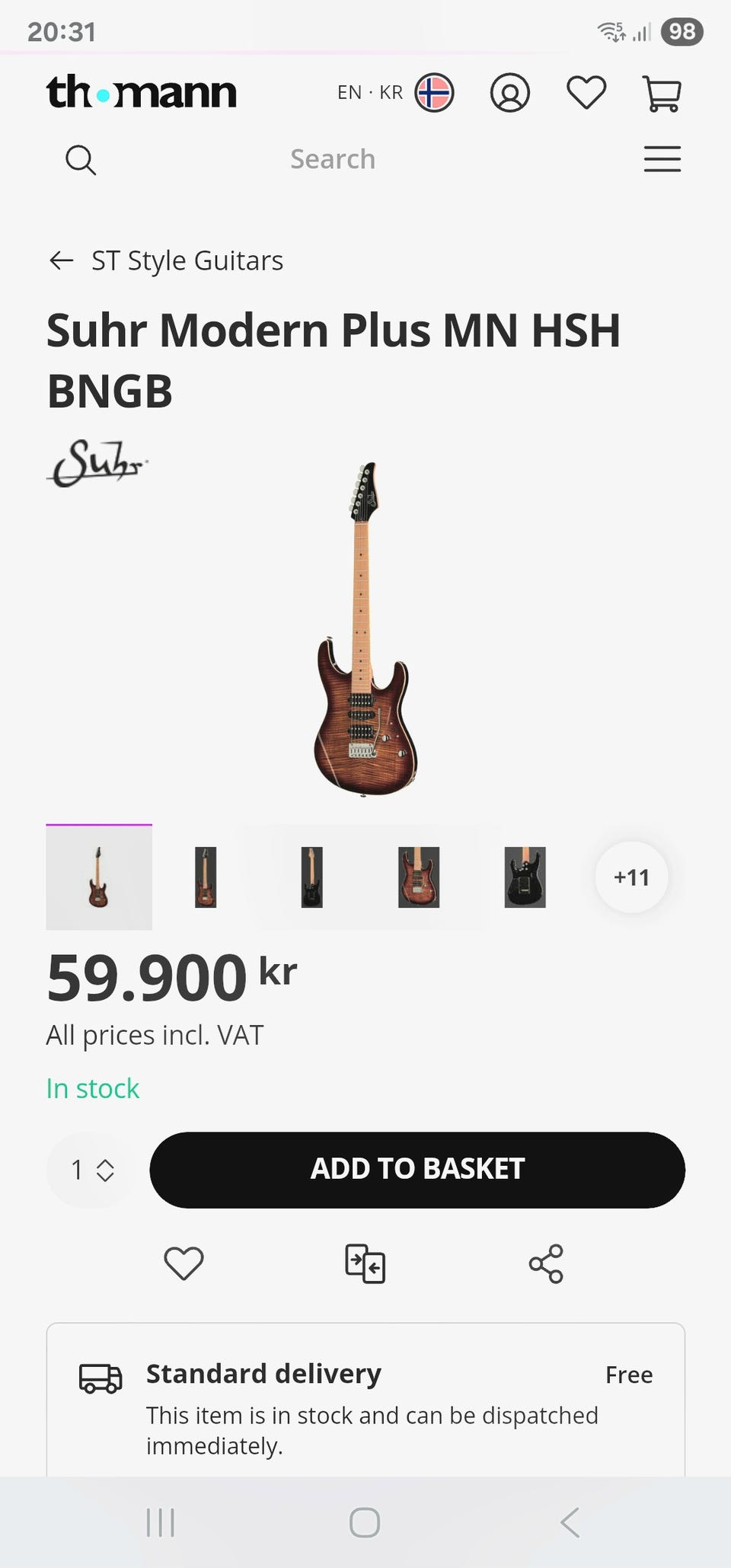Open the Thomann home logo
Screen dimensions: 731x1568
(142, 92)
